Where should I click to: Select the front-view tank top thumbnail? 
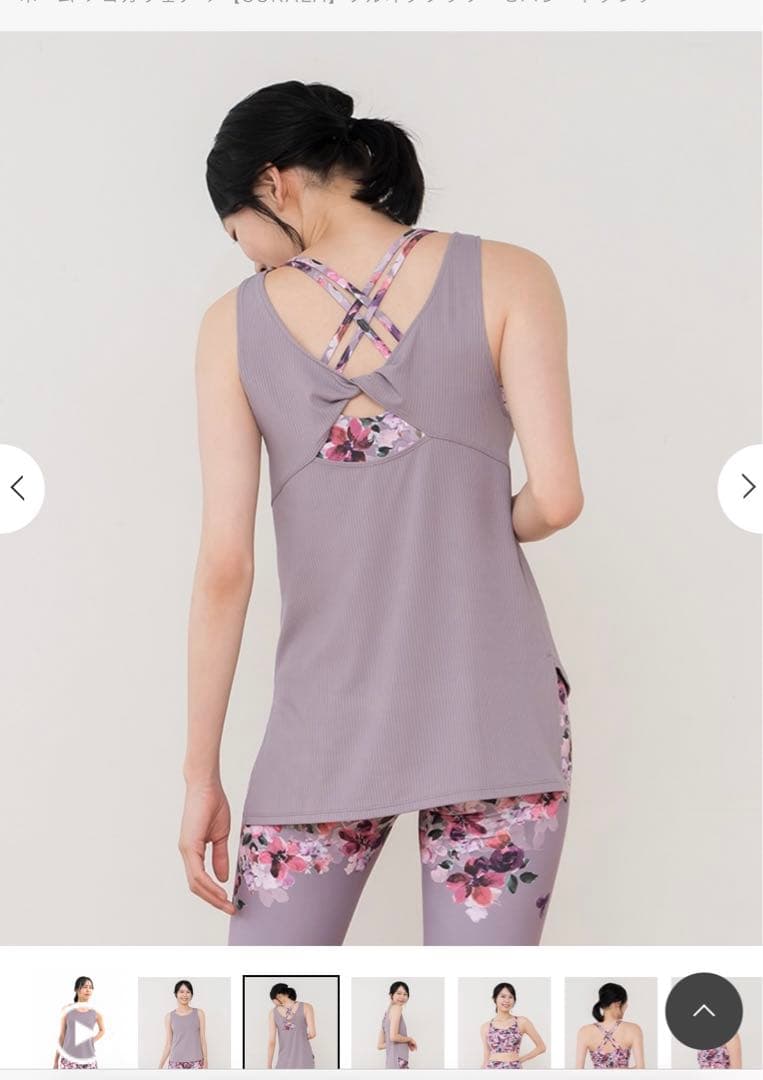click(184, 1024)
